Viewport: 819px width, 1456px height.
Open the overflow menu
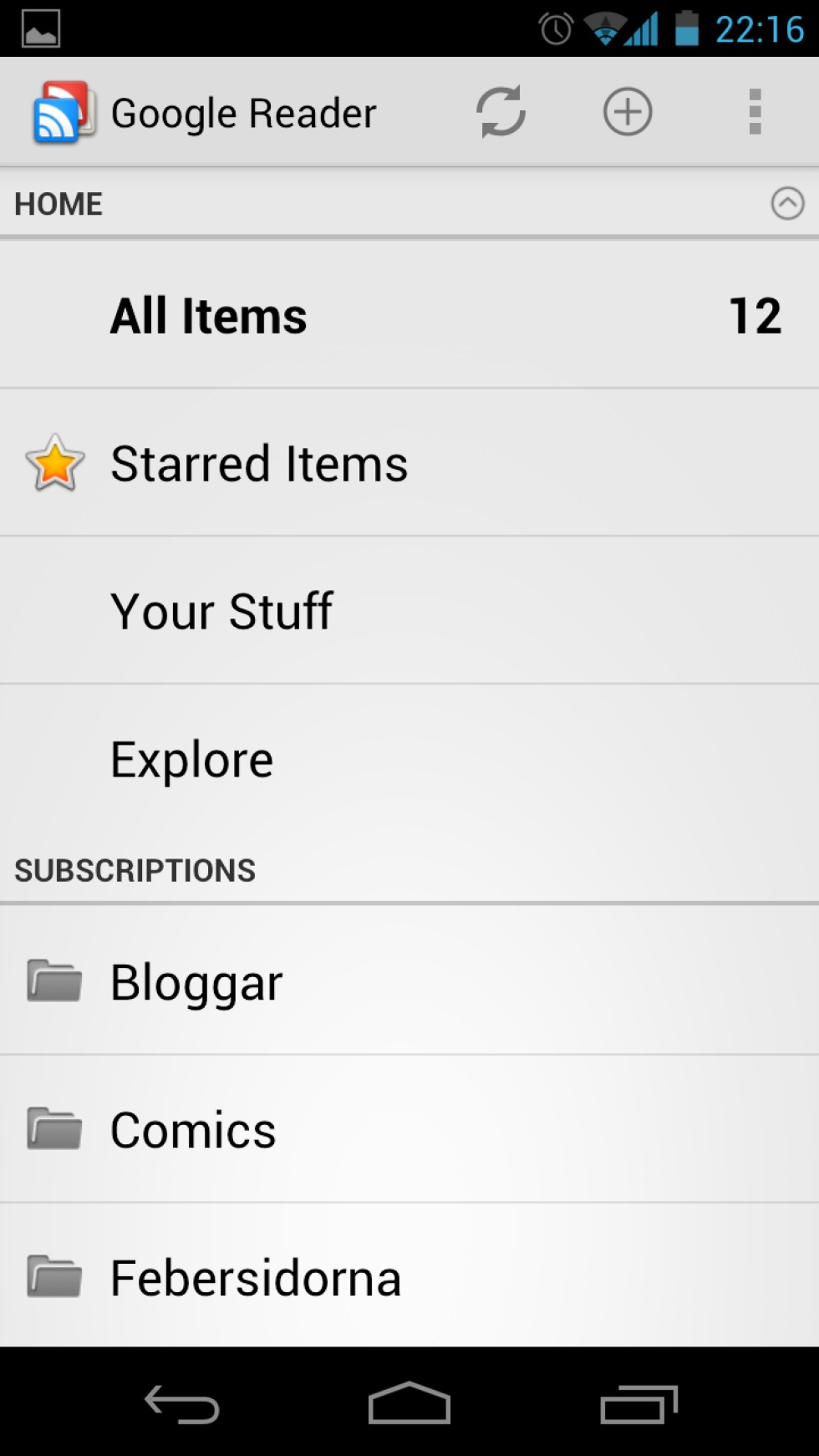[755, 111]
